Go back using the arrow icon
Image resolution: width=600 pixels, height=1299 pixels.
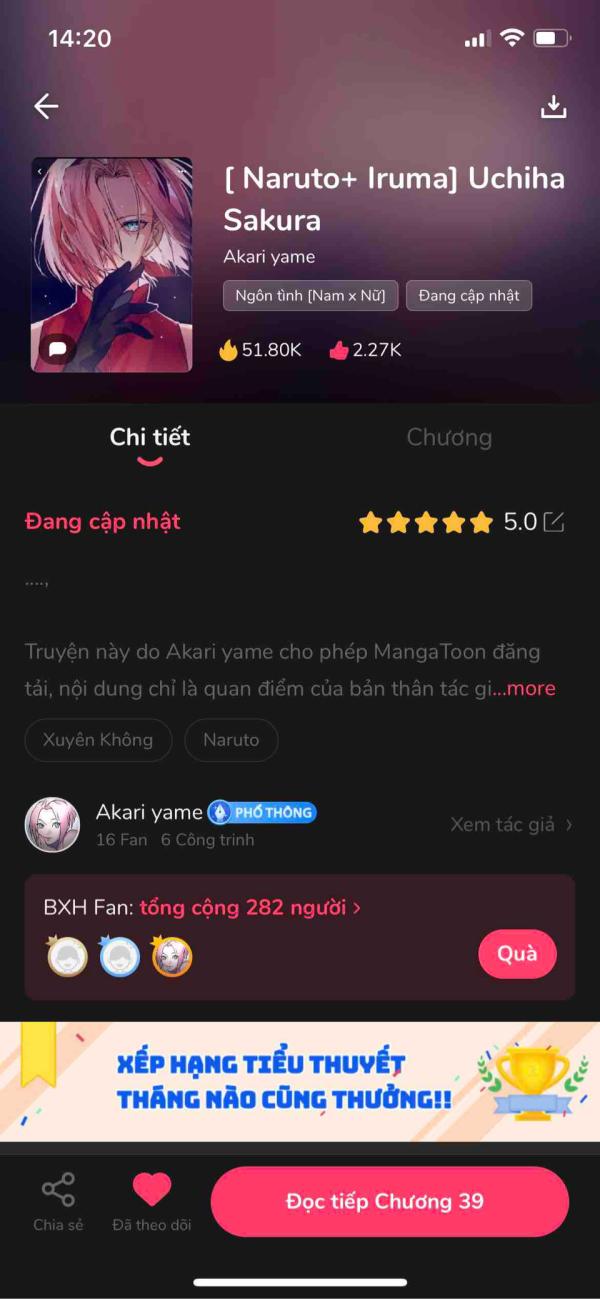[x=46, y=107]
